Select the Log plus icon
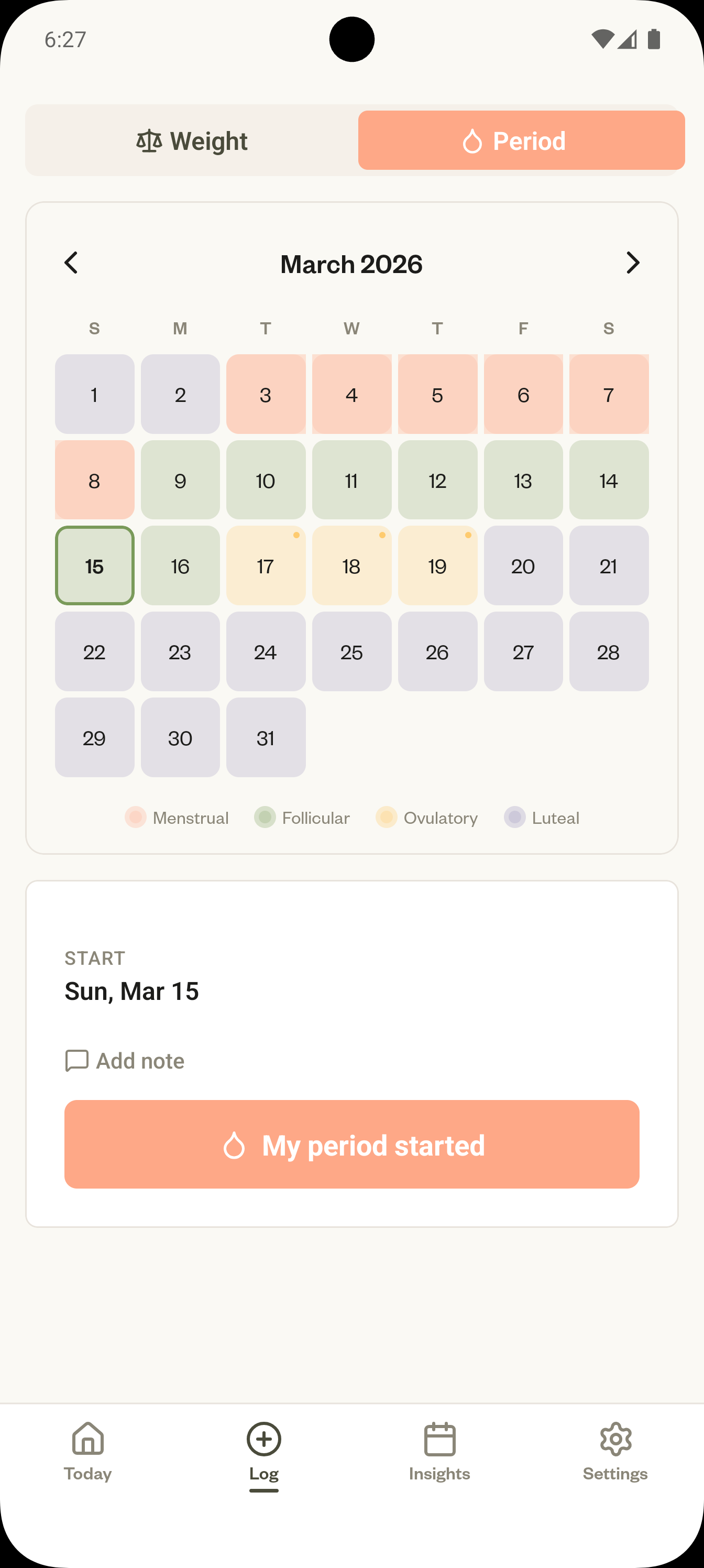Image resolution: width=704 pixels, height=1568 pixels. (263, 1439)
